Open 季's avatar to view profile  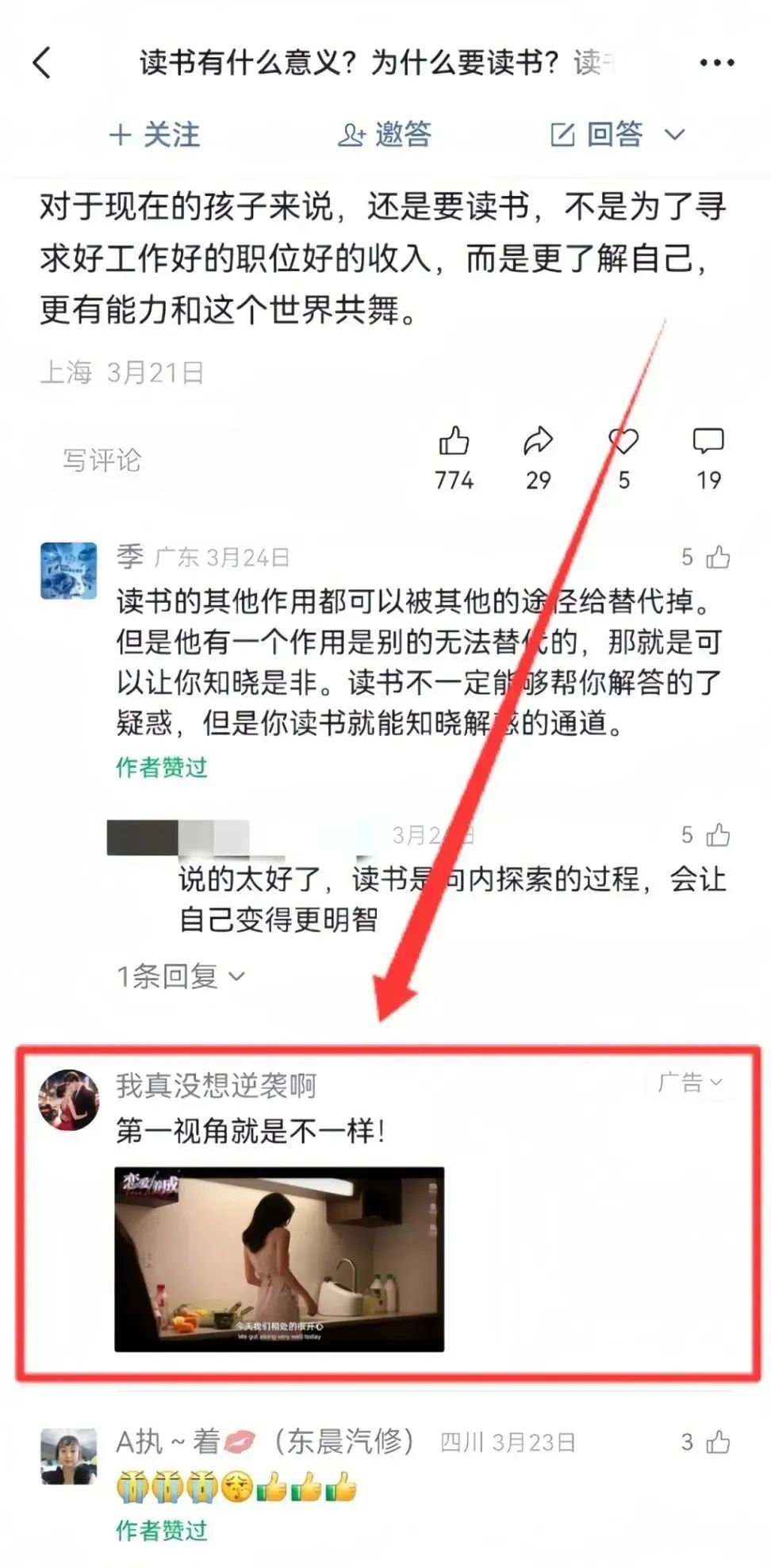[x=69, y=571]
